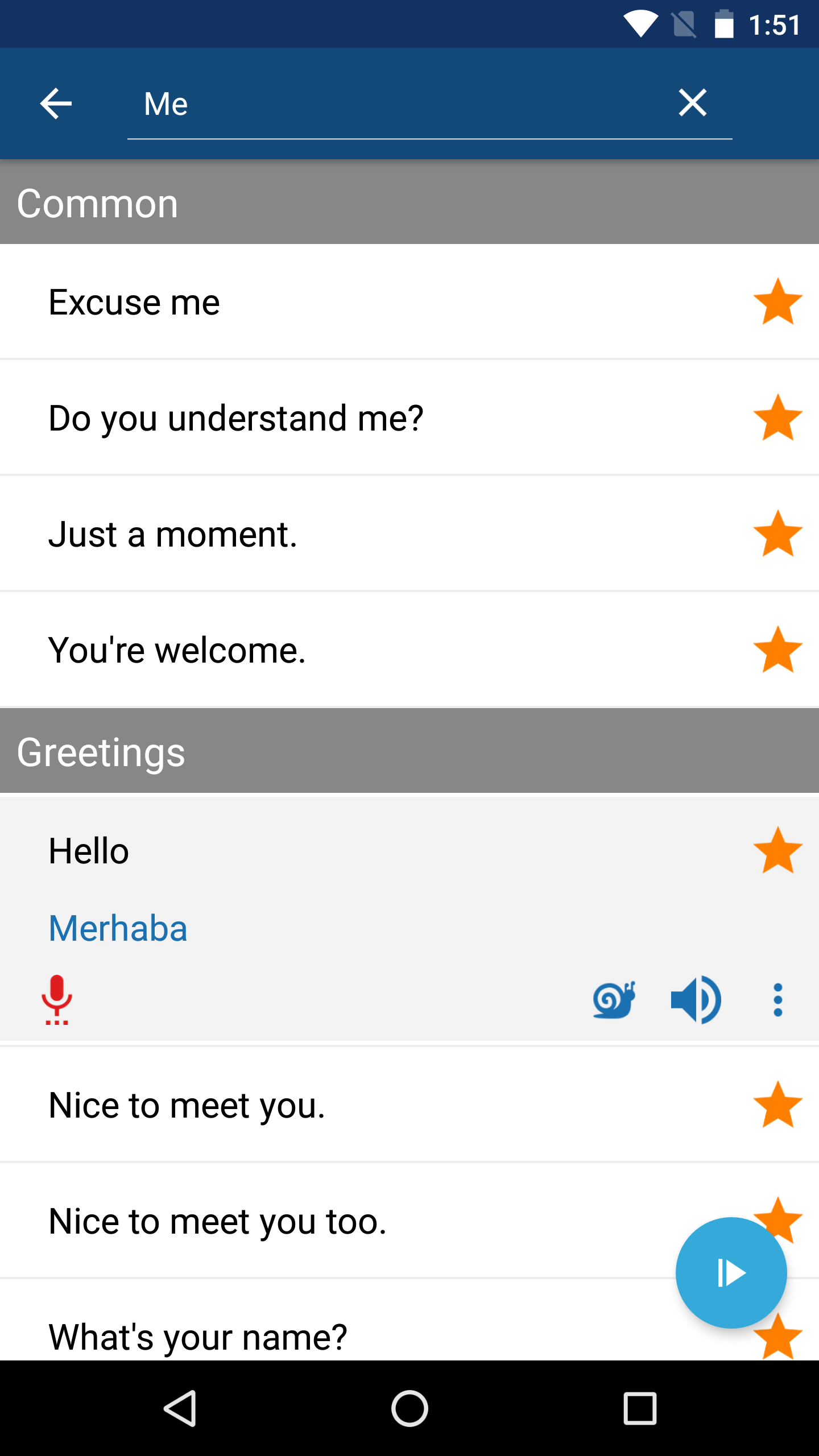The width and height of the screenshot is (819, 1456).
Task: Expand the "Just a moment." phrase
Action: point(341,534)
